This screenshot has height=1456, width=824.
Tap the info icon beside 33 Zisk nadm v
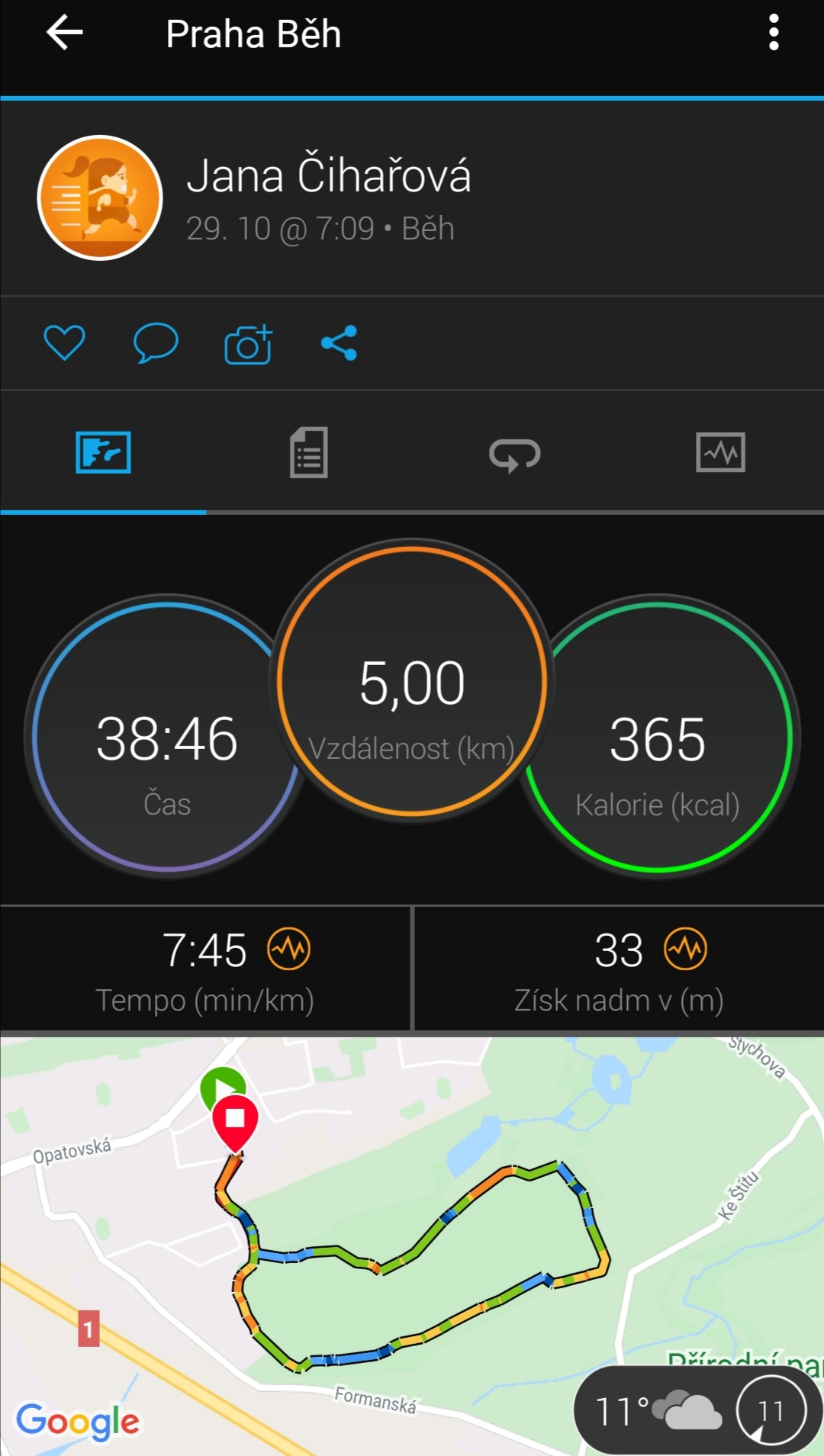[685, 950]
